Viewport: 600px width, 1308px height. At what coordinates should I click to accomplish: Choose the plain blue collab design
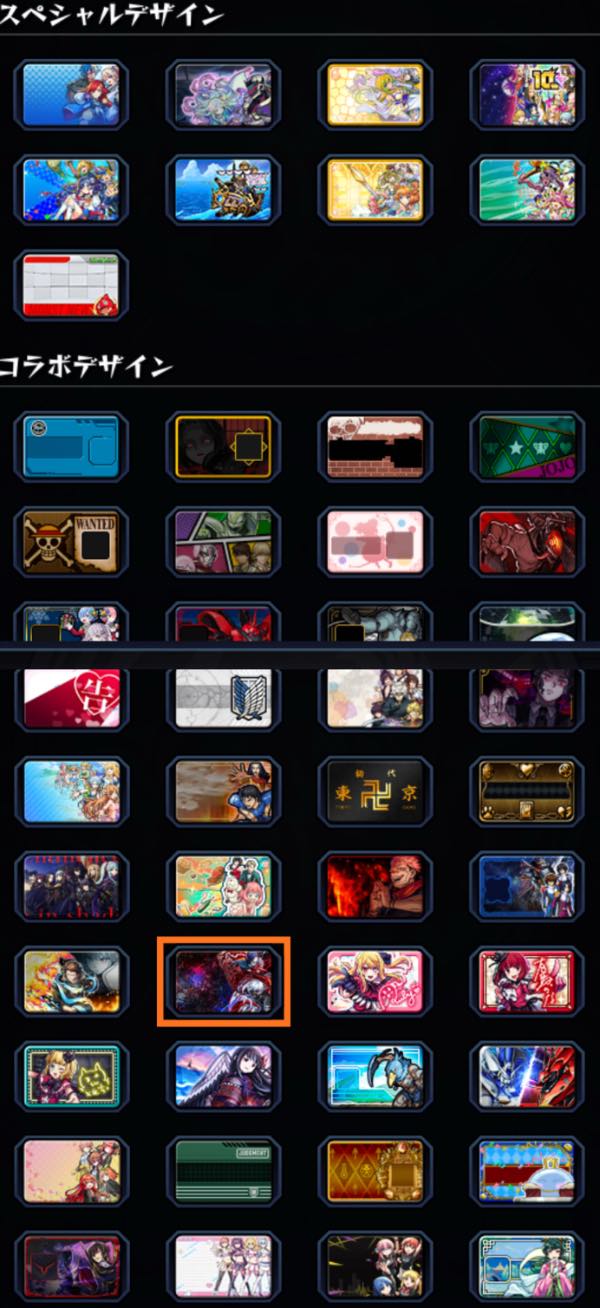click(71, 446)
